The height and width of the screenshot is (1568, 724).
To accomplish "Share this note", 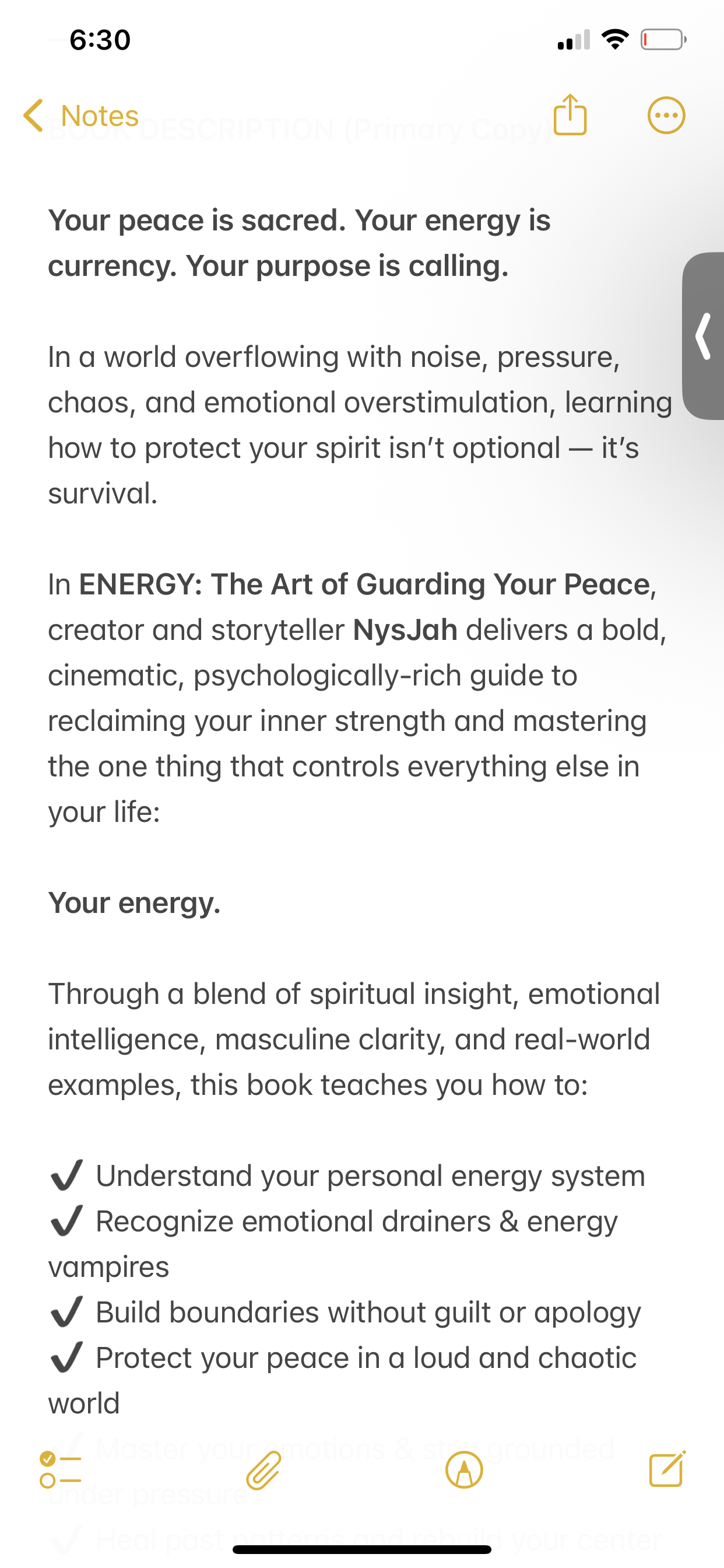I will [x=570, y=114].
